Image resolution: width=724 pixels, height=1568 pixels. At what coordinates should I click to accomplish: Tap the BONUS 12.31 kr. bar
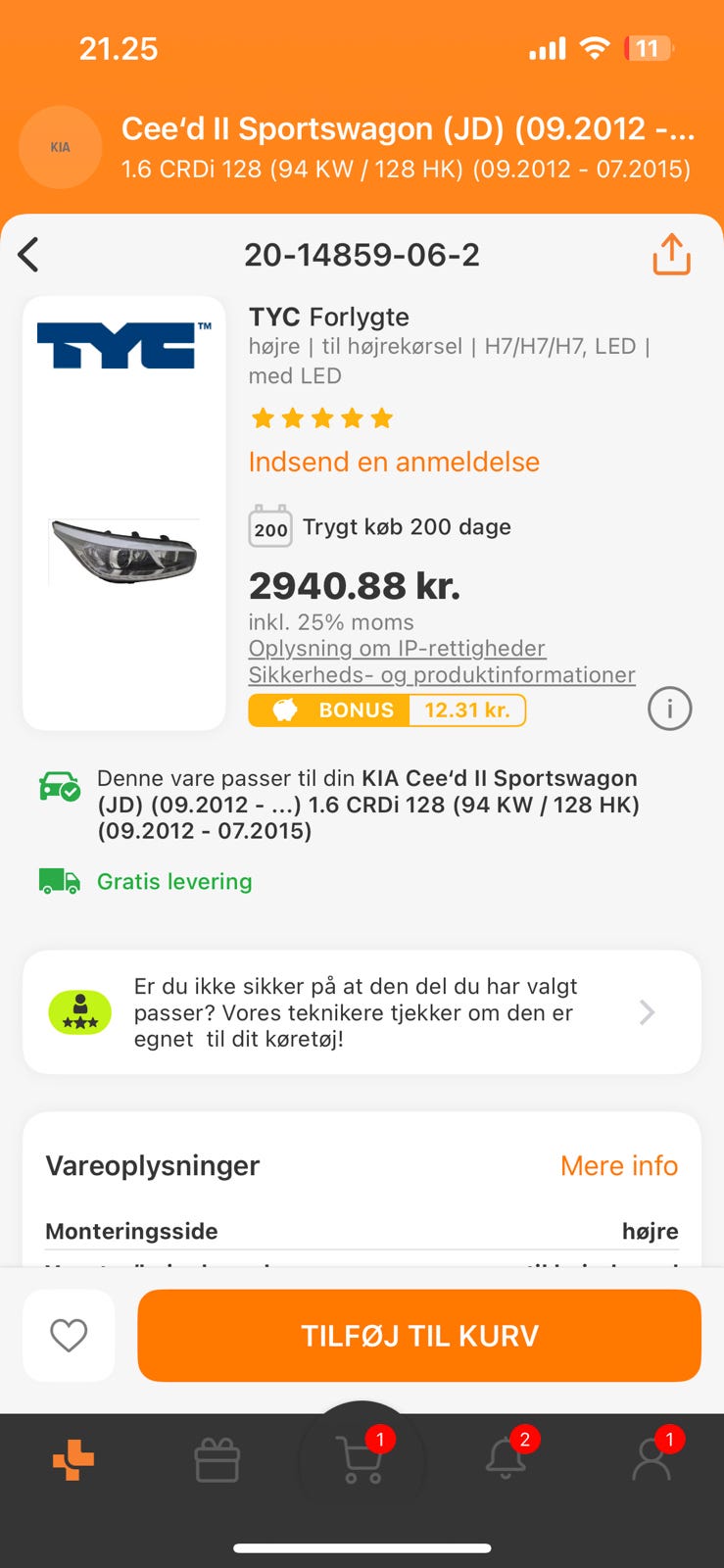(x=387, y=709)
